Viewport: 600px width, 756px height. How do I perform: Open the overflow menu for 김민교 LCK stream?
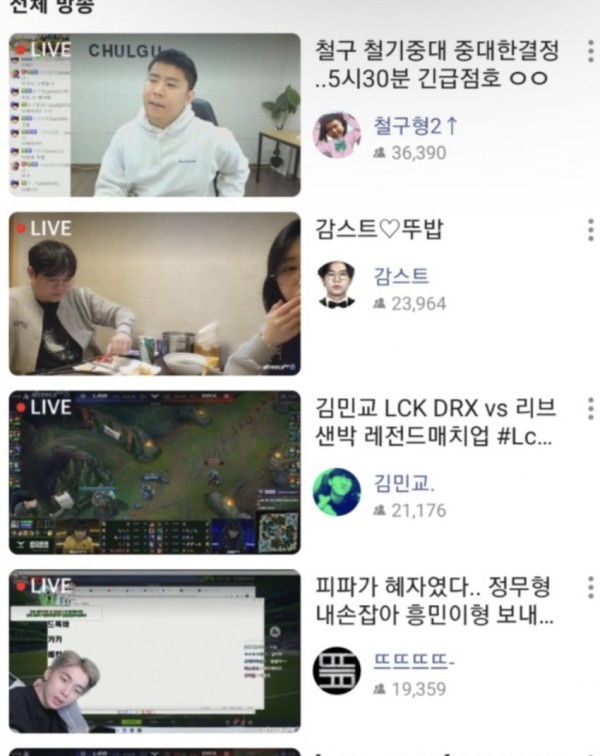(x=591, y=408)
